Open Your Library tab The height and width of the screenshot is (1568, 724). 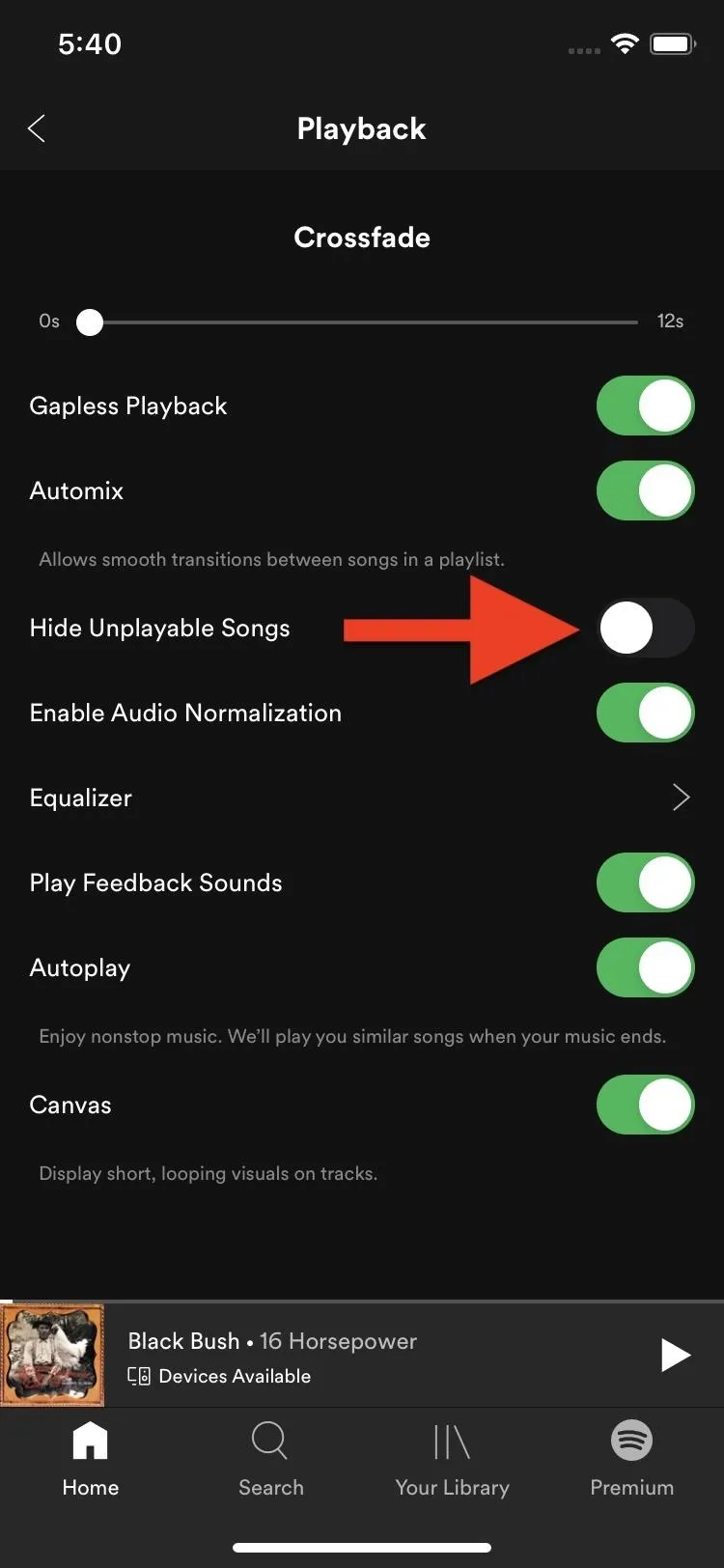[x=452, y=1460]
